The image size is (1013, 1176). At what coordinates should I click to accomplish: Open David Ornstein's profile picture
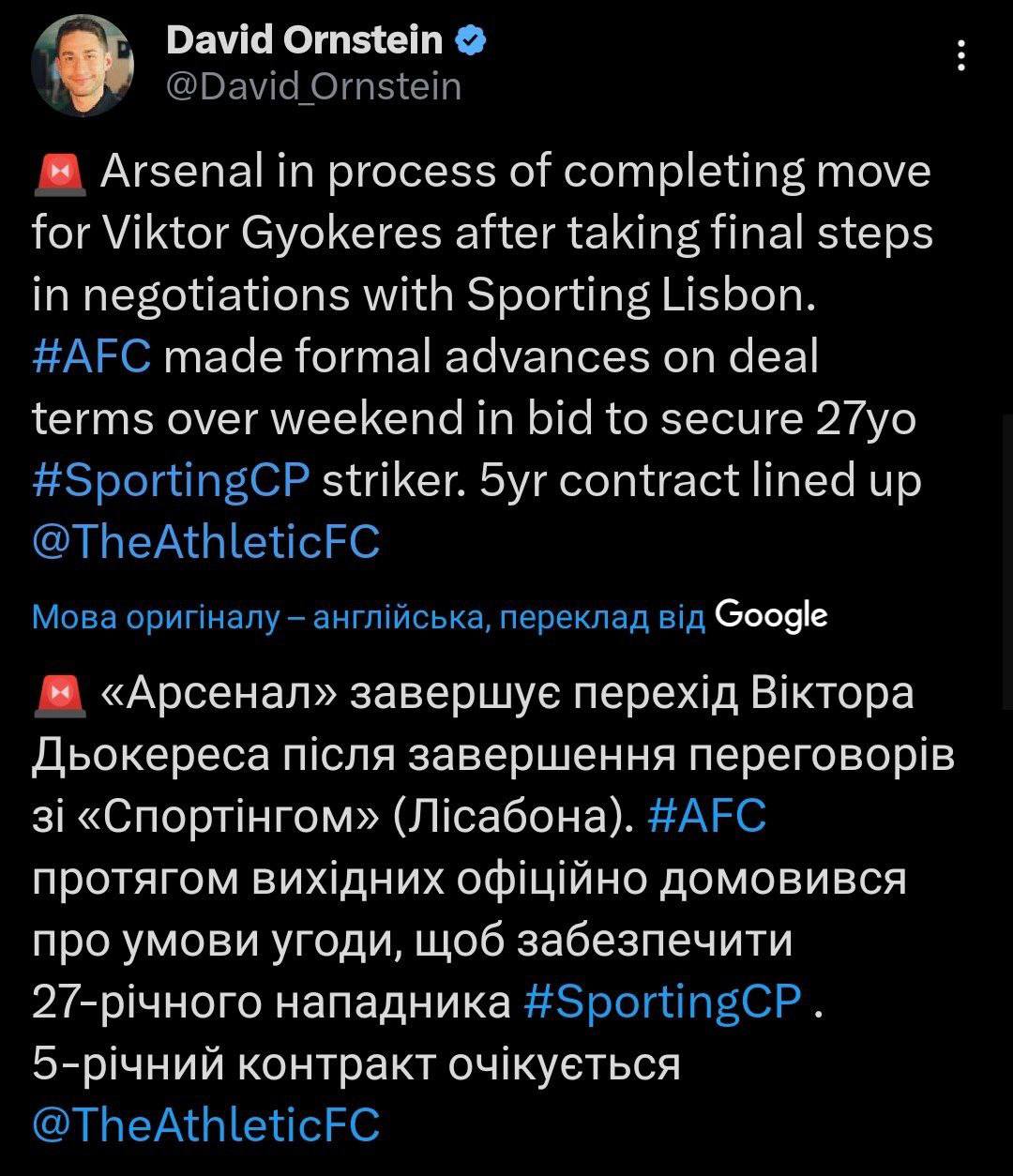83,66
